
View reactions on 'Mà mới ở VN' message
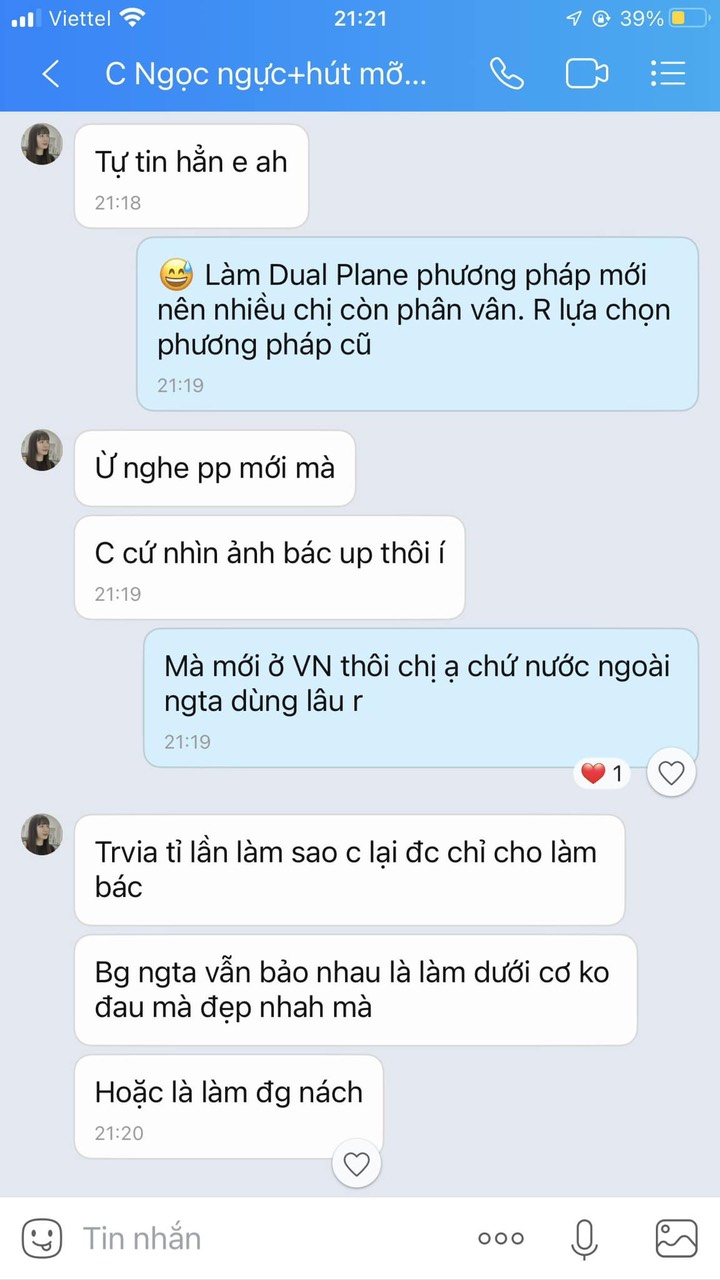[602, 773]
